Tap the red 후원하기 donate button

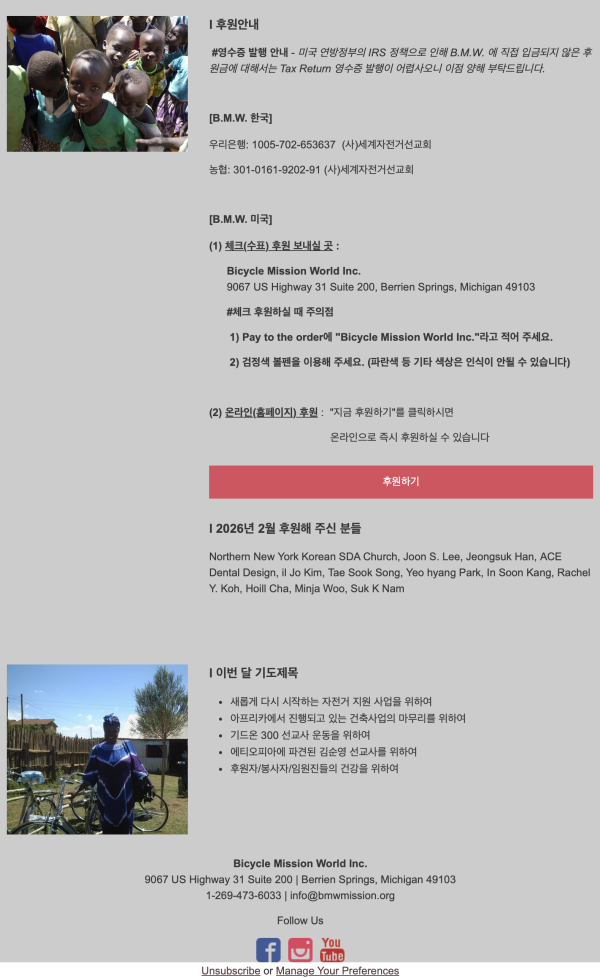click(400, 481)
